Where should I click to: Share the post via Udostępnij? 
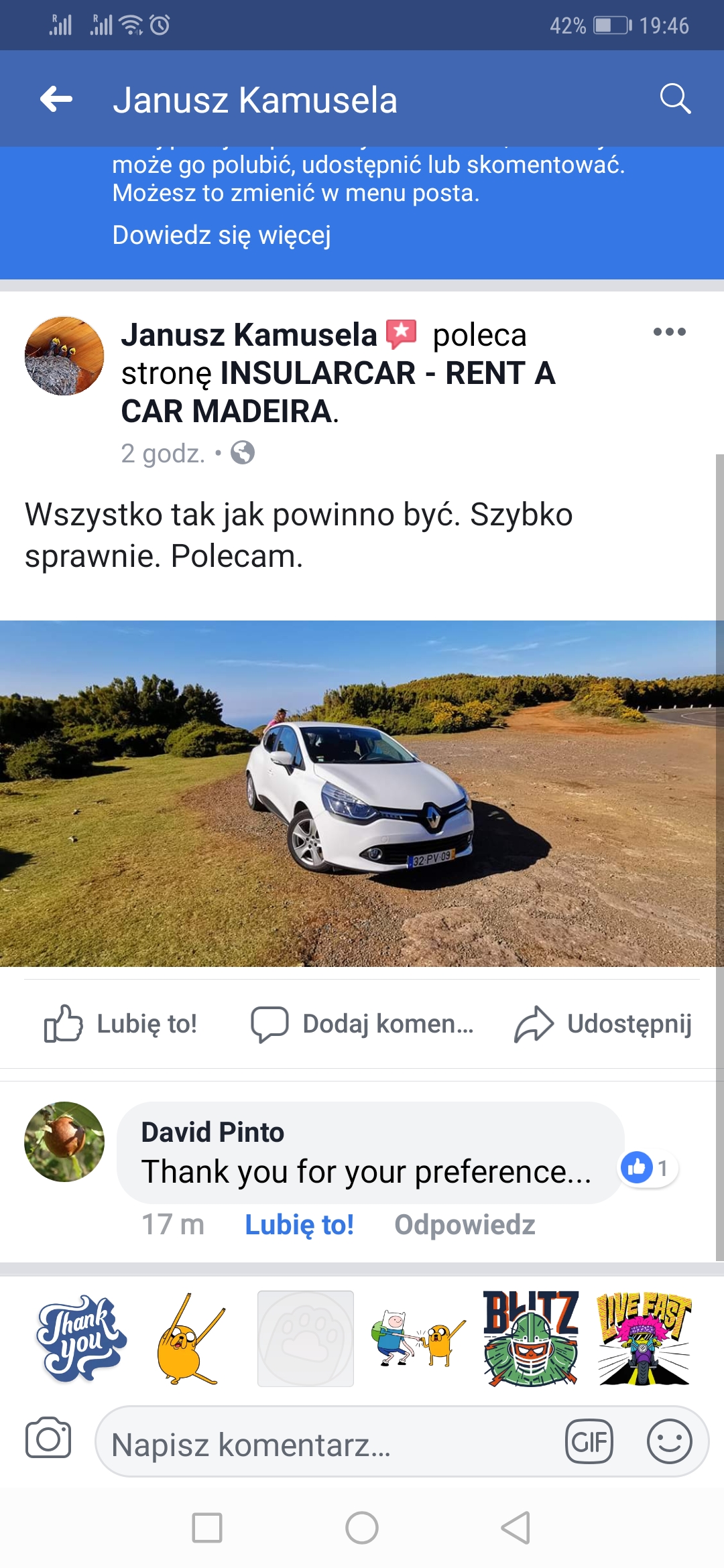coord(603,1024)
